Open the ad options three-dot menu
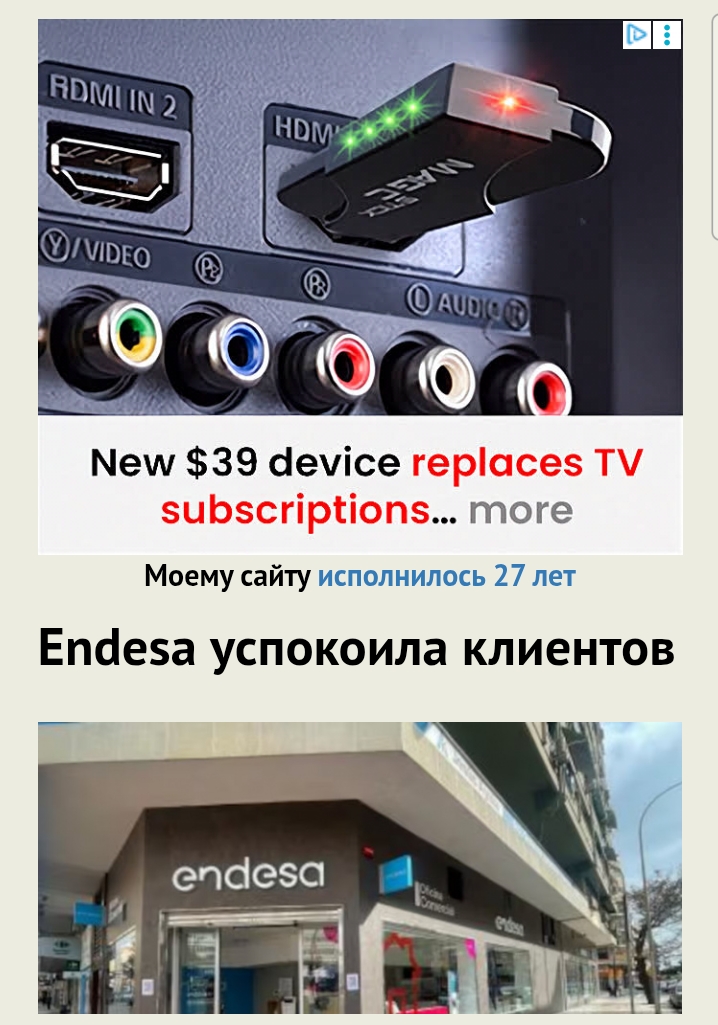The width and height of the screenshot is (718, 1025). click(667, 35)
